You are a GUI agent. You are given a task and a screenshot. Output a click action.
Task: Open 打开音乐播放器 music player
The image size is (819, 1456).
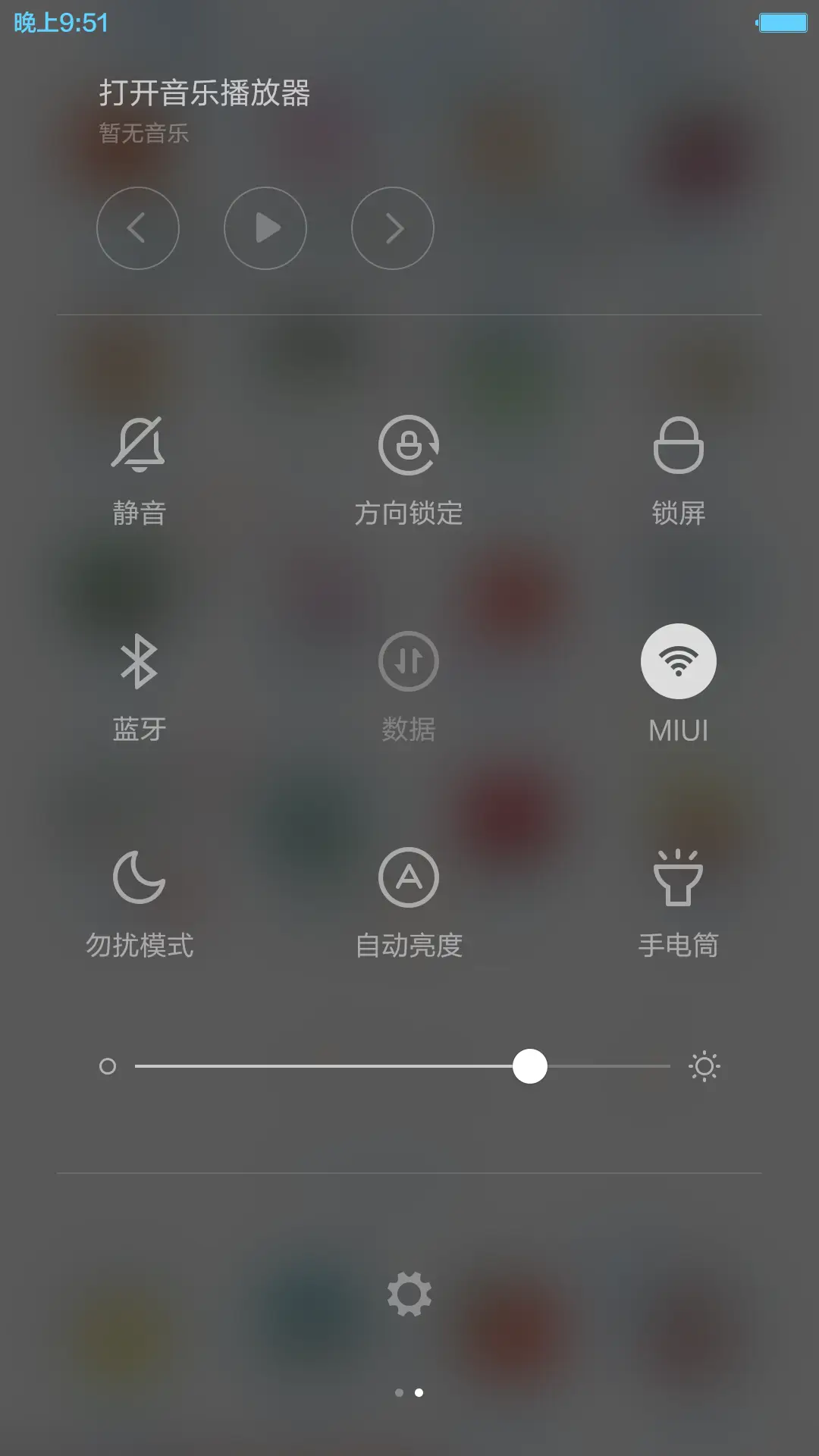click(x=205, y=91)
